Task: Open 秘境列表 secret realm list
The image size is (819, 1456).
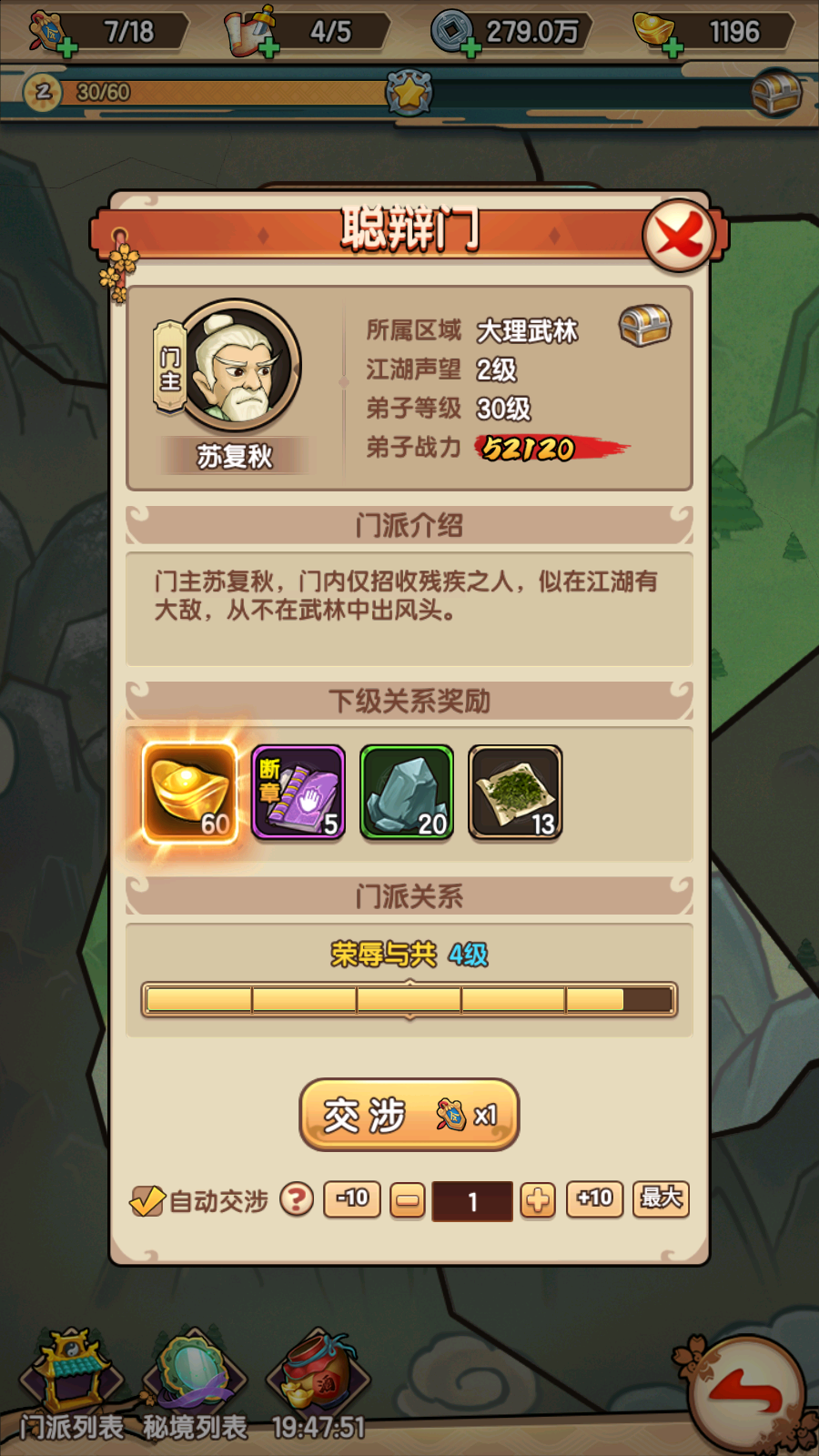Action: pyautogui.click(x=194, y=1383)
